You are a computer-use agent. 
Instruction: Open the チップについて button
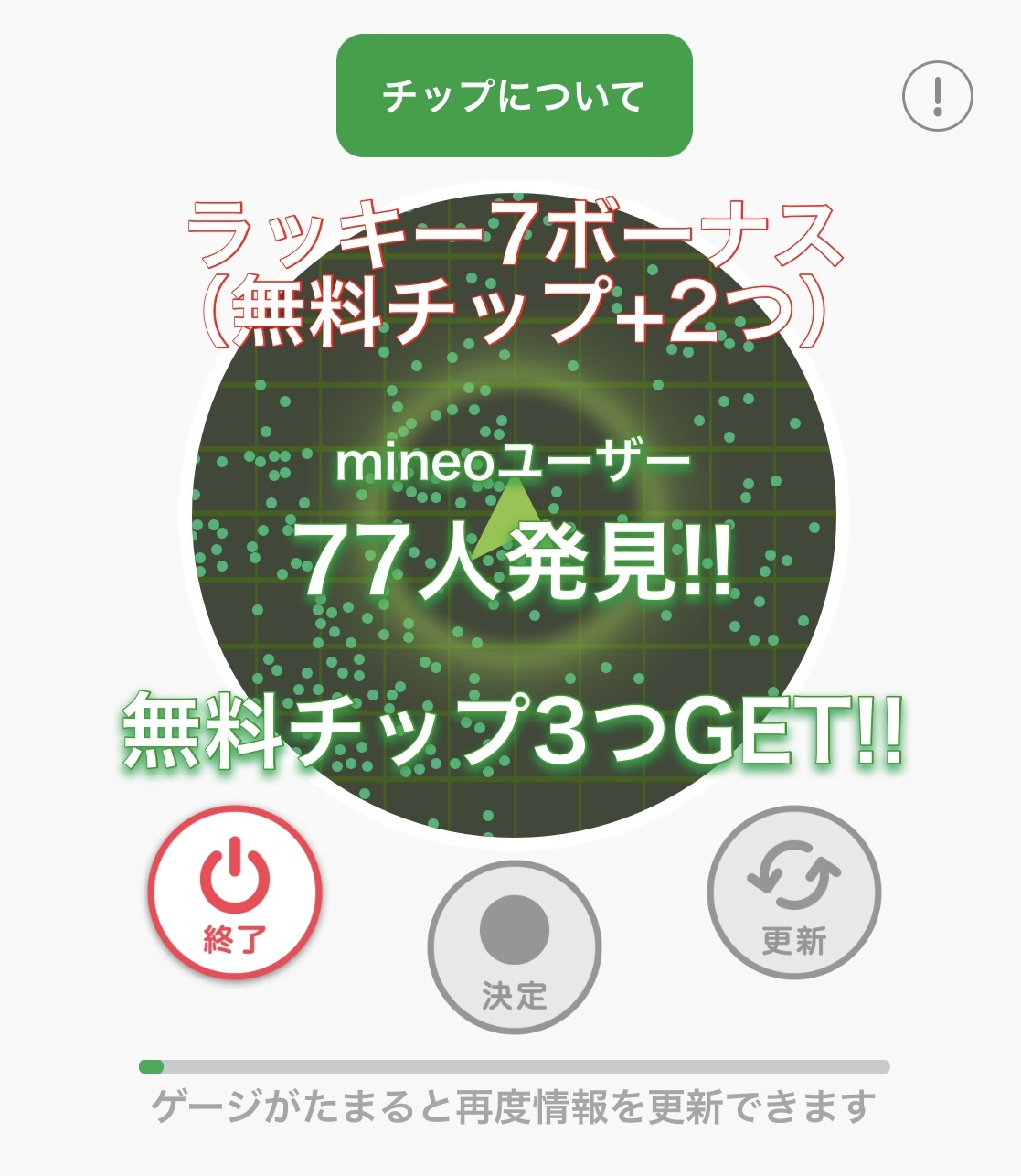[514, 96]
